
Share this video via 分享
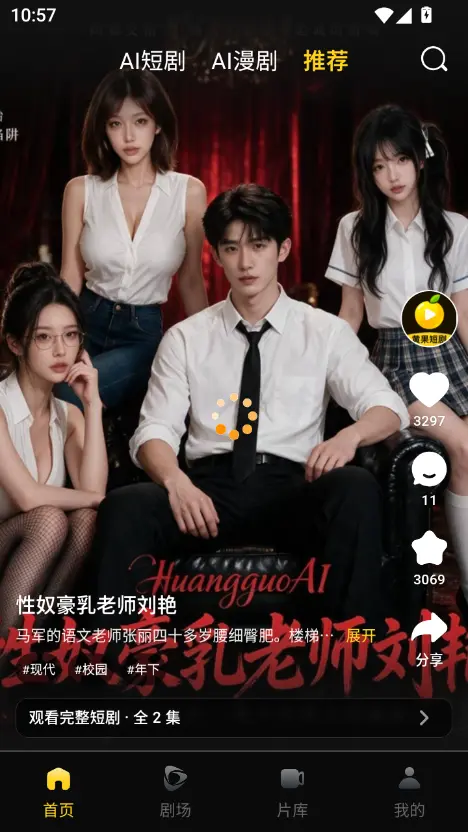[x=429, y=640]
